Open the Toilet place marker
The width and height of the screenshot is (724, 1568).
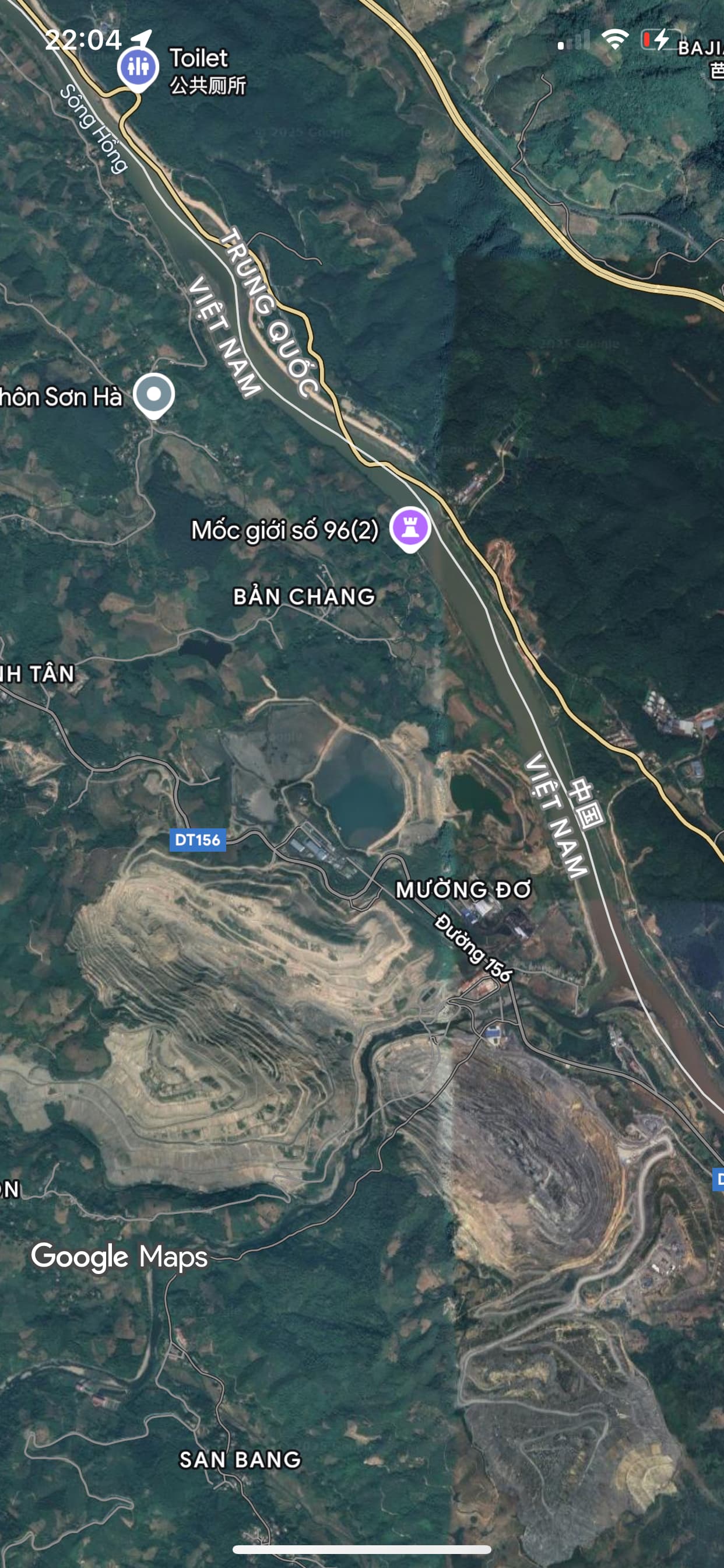coord(138,67)
